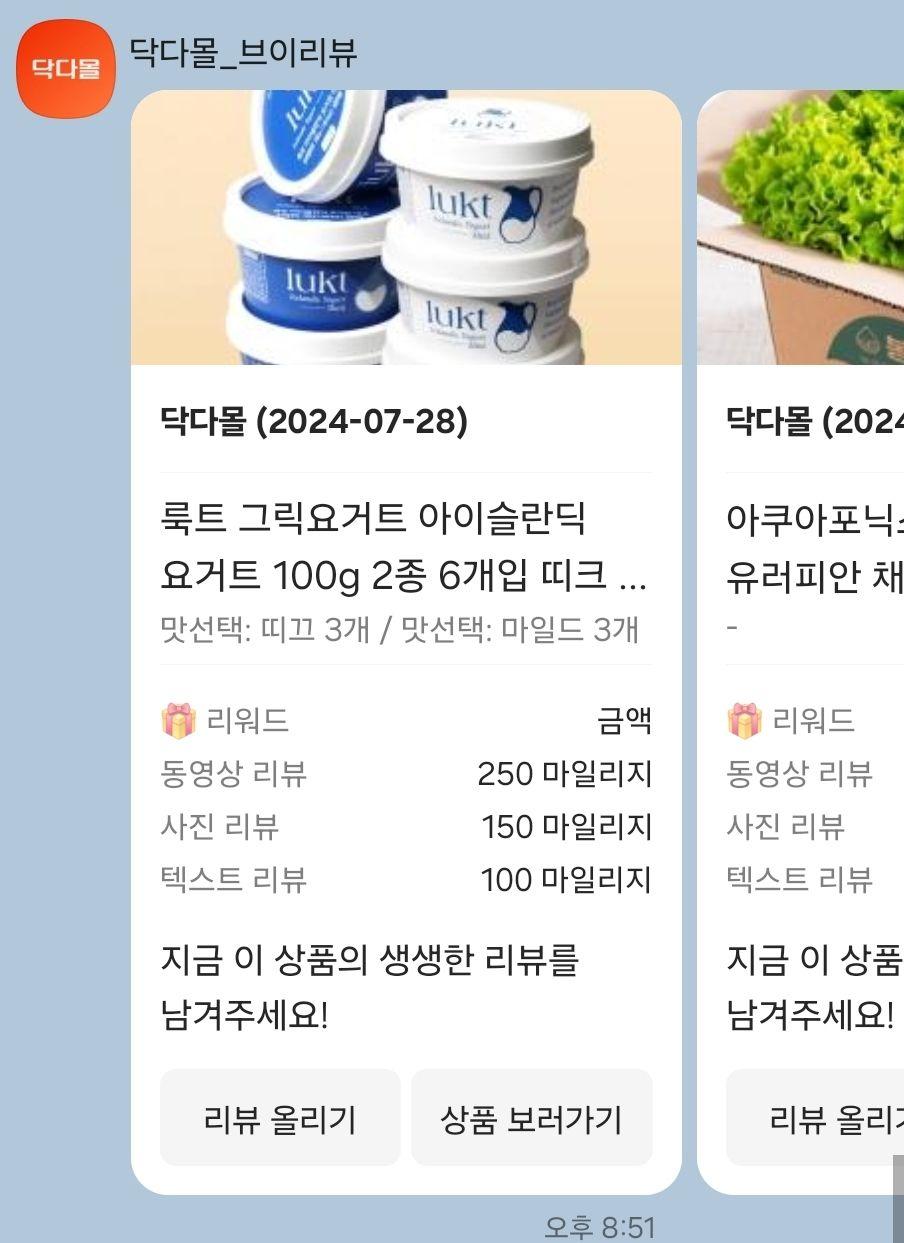This screenshot has width=904, height=1243.
Task: Tap 상품 보러가기 on the 룩트 yogurt card
Action: pos(531,1118)
